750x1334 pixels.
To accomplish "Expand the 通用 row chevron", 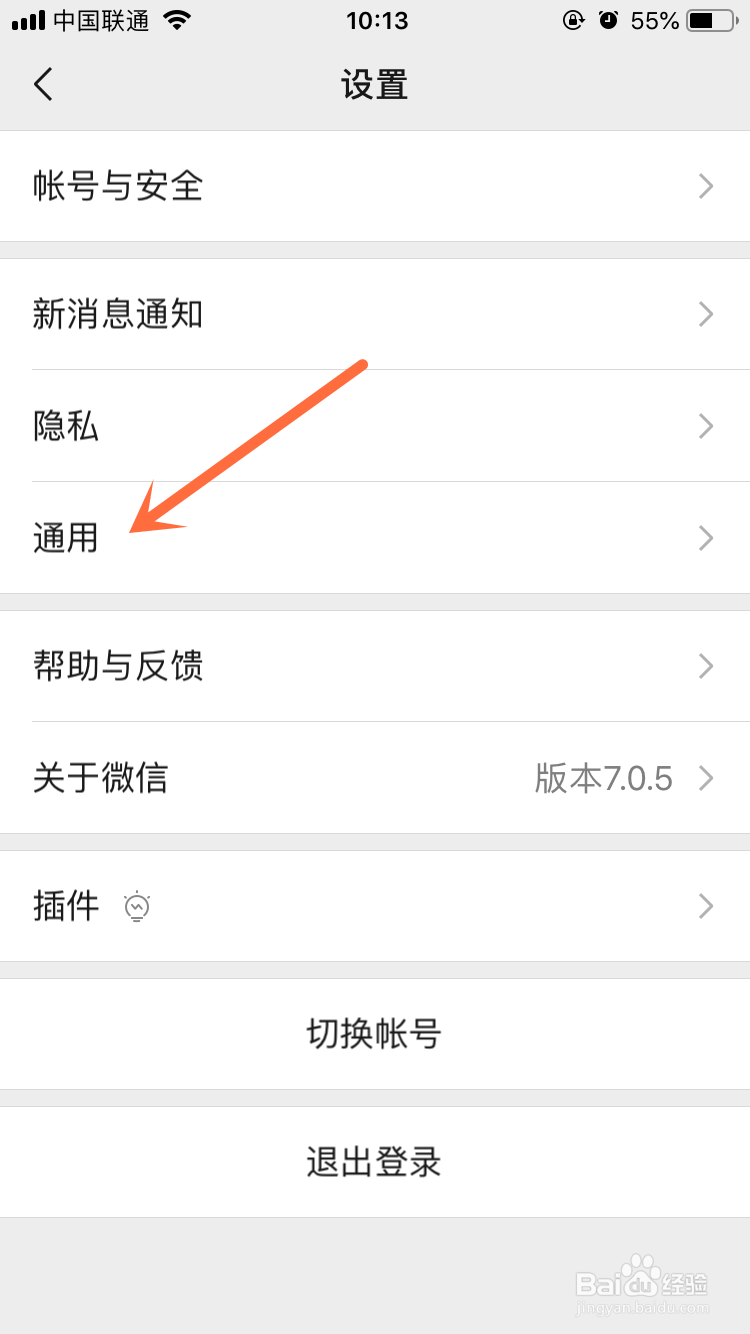I will tap(706, 538).
